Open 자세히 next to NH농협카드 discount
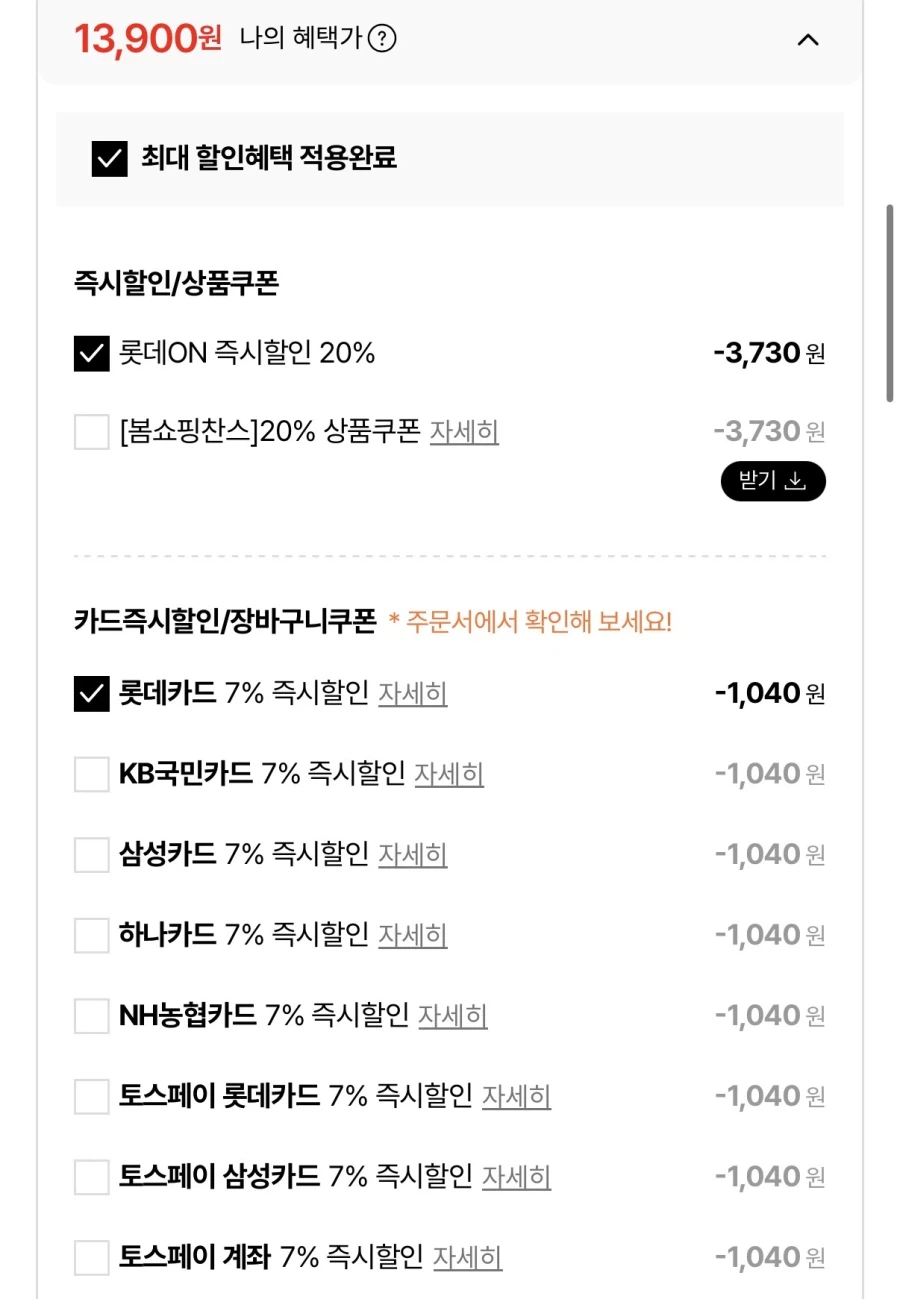Image resolution: width=900 pixels, height=1299 pixels. point(453,1015)
